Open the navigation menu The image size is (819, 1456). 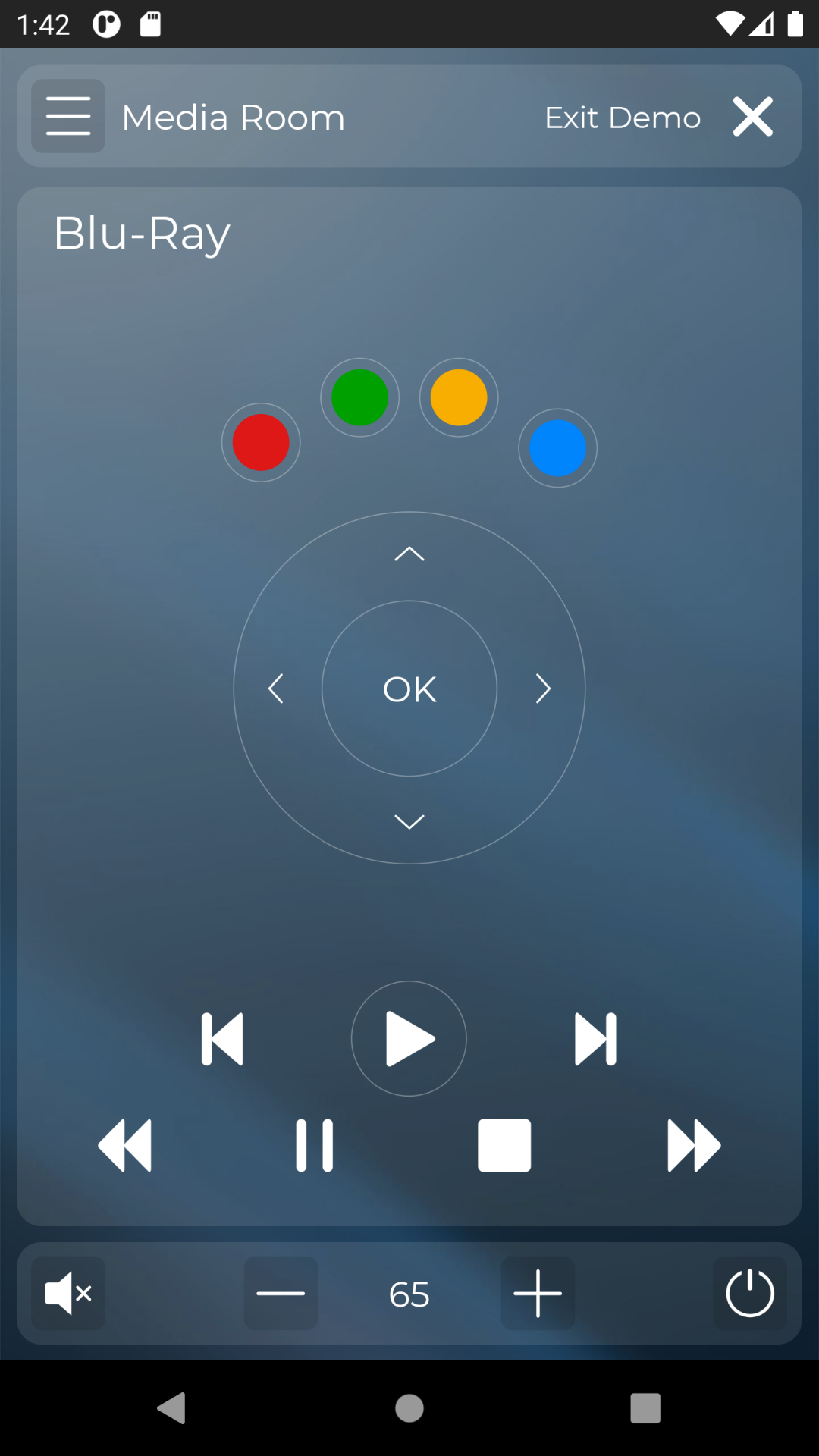tap(67, 115)
